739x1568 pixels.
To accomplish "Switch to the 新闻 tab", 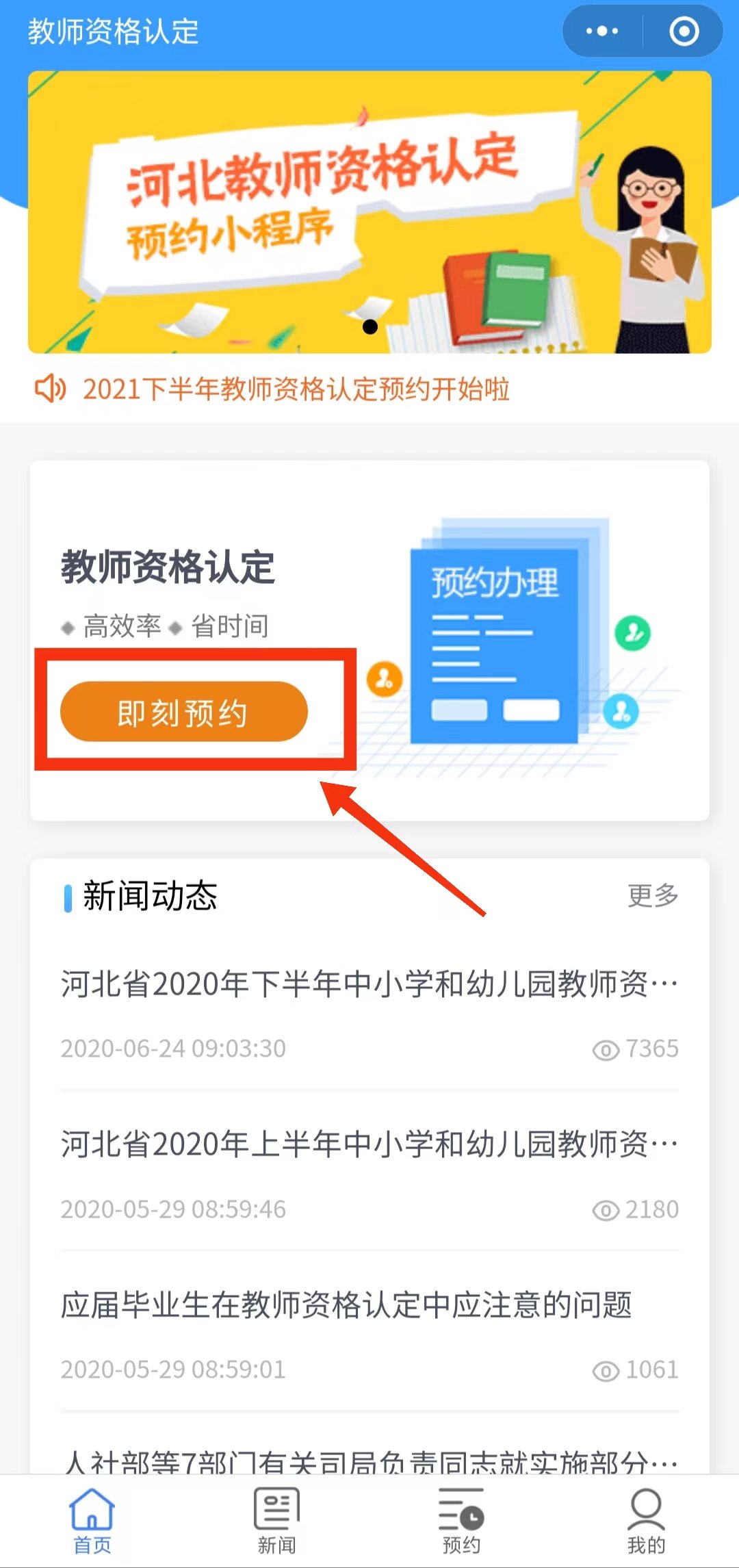I will (277, 1522).
